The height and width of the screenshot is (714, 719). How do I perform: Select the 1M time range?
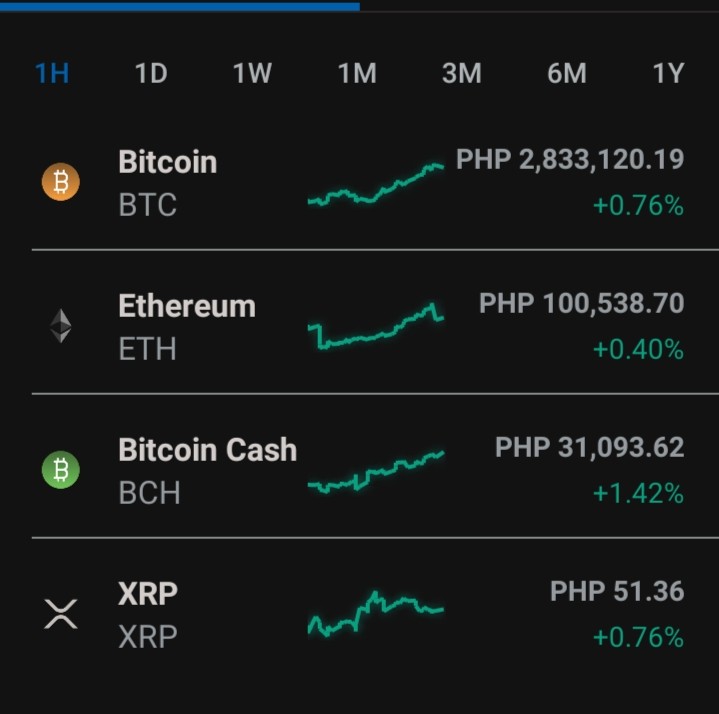click(x=357, y=73)
